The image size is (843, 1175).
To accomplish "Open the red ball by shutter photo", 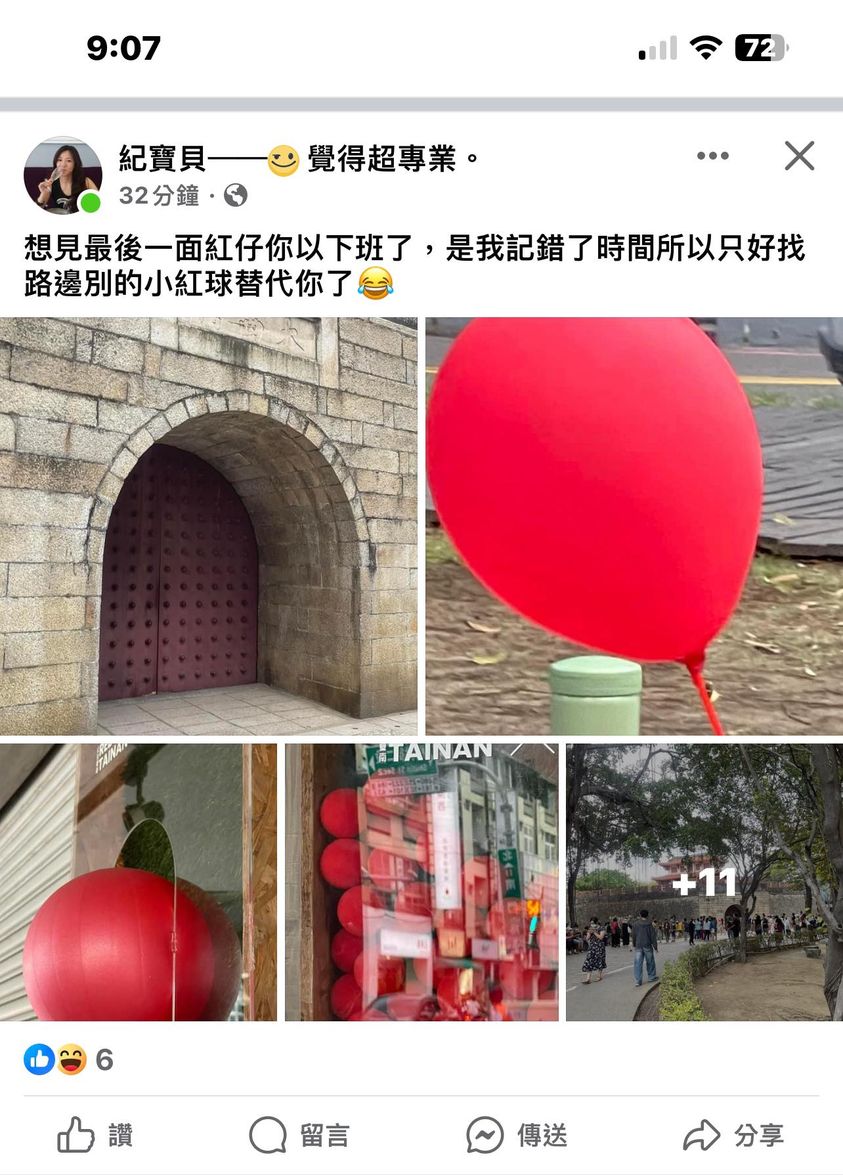I will point(138,882).
